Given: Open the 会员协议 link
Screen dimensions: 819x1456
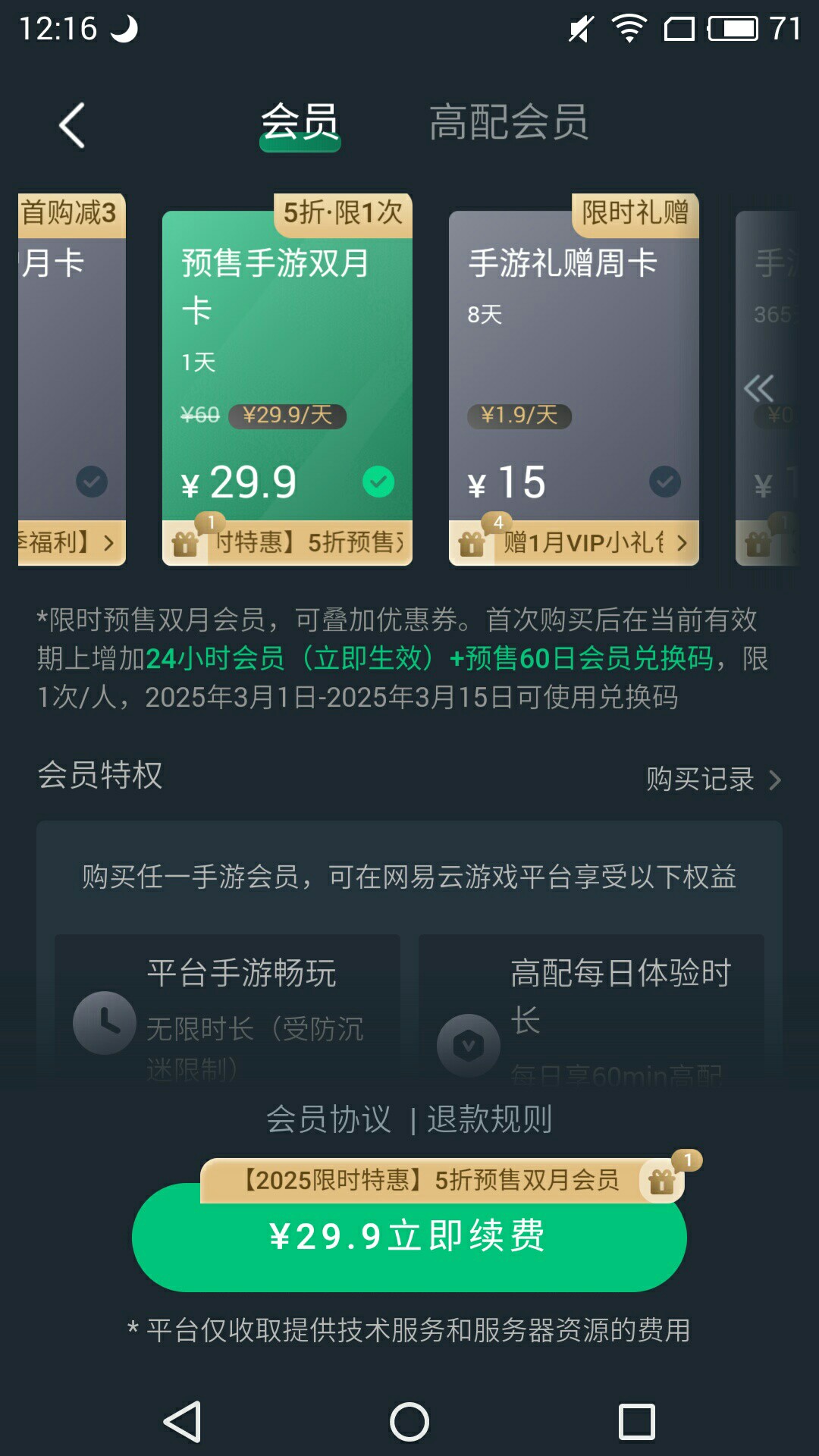Looking at the screenshot, I should 328,1119.
